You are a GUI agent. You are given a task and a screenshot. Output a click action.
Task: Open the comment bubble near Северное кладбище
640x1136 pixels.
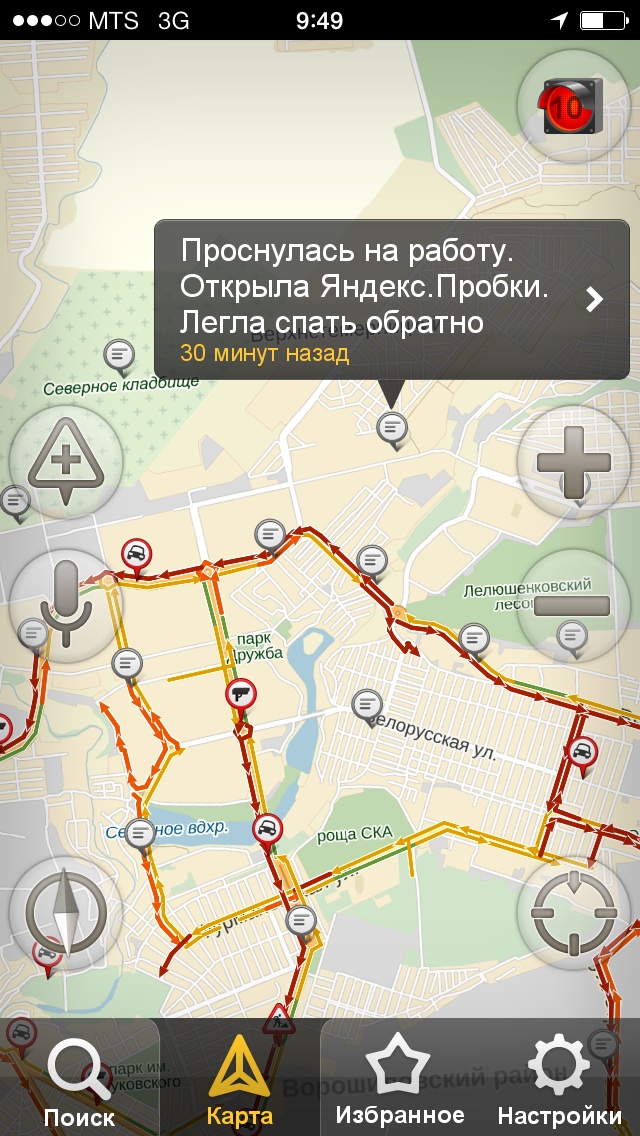pyautogui.click(x=119, y=353)
